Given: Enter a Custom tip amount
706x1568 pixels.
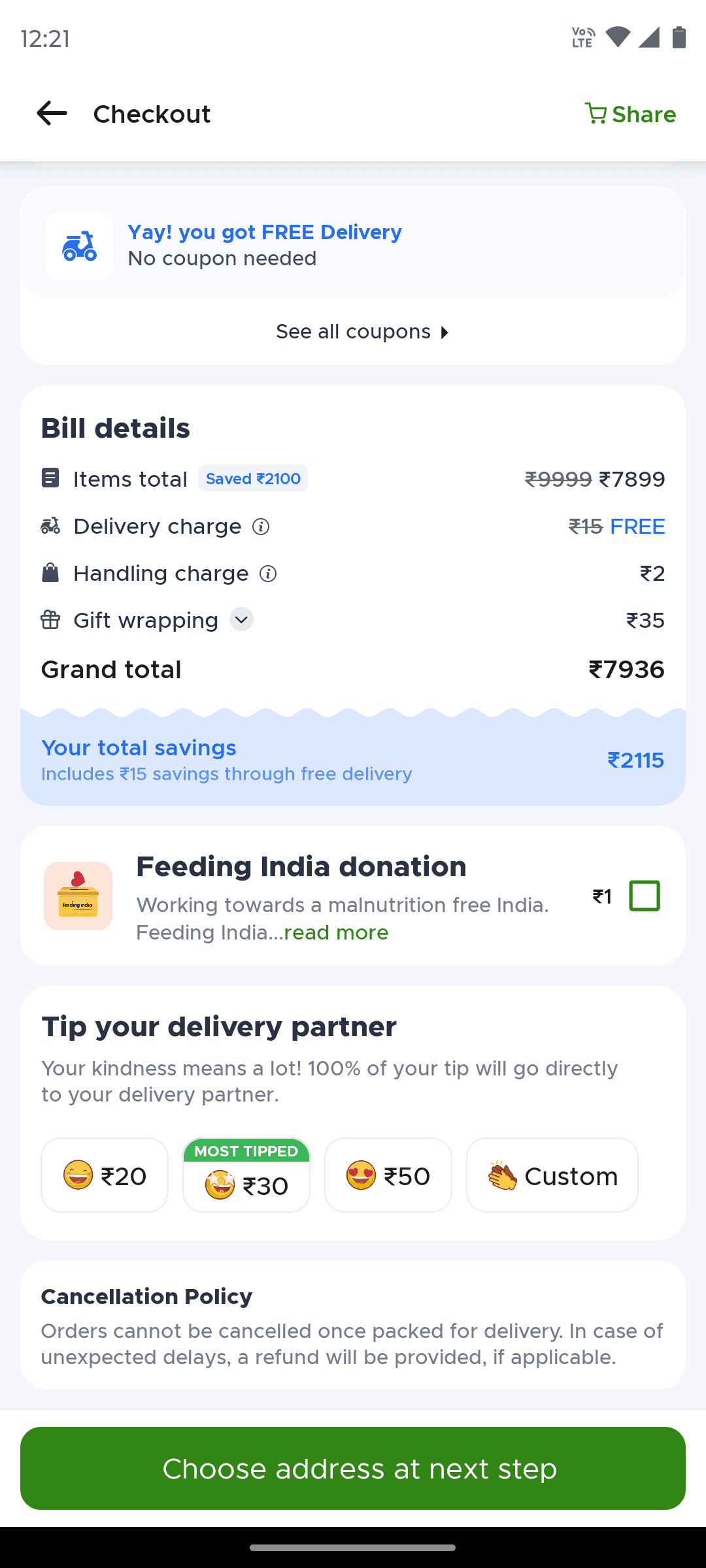Looking at the screenshot, I should (x=552, y=1175).
